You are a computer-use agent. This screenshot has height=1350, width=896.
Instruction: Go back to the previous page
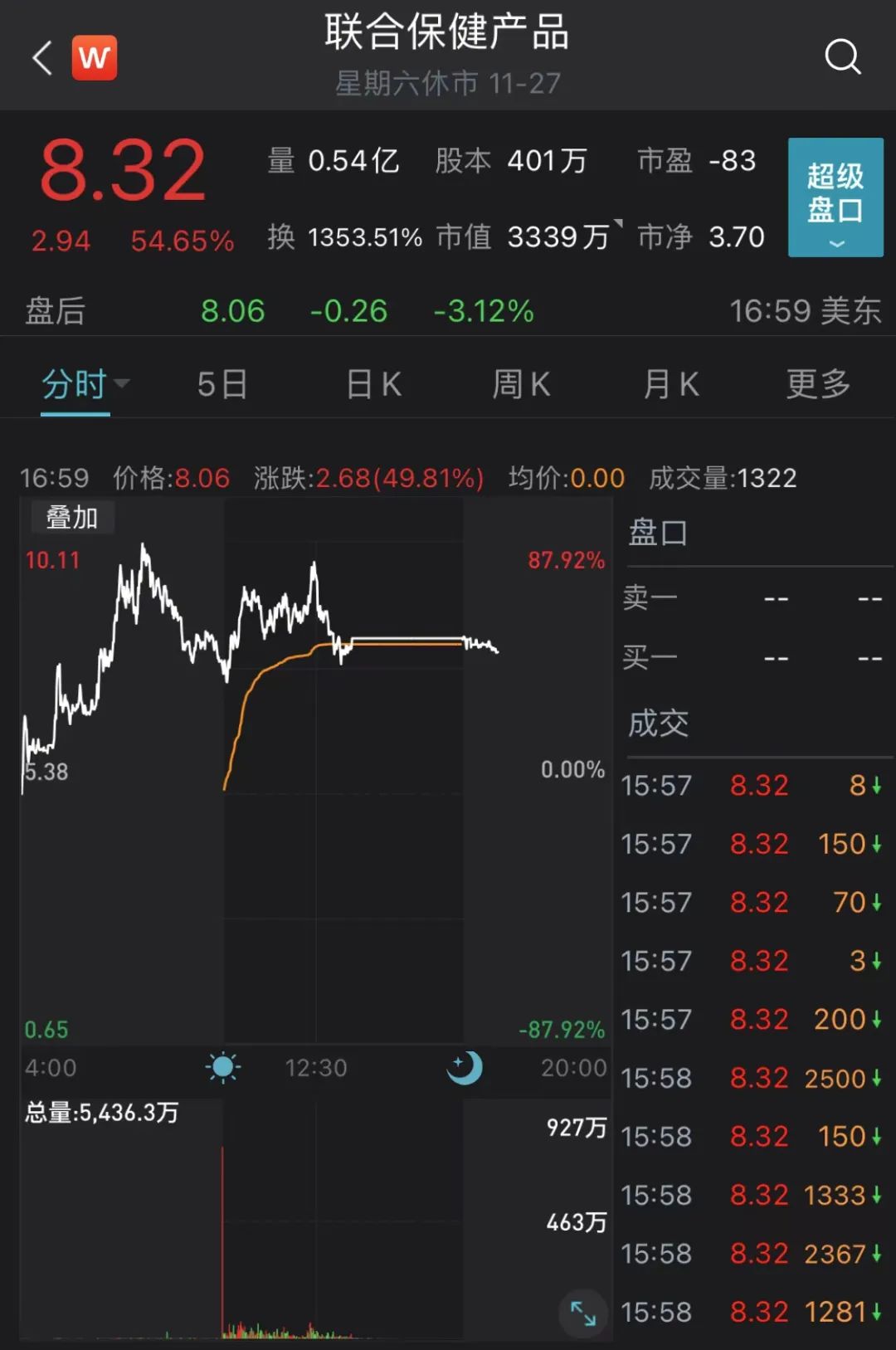[41, 58]
